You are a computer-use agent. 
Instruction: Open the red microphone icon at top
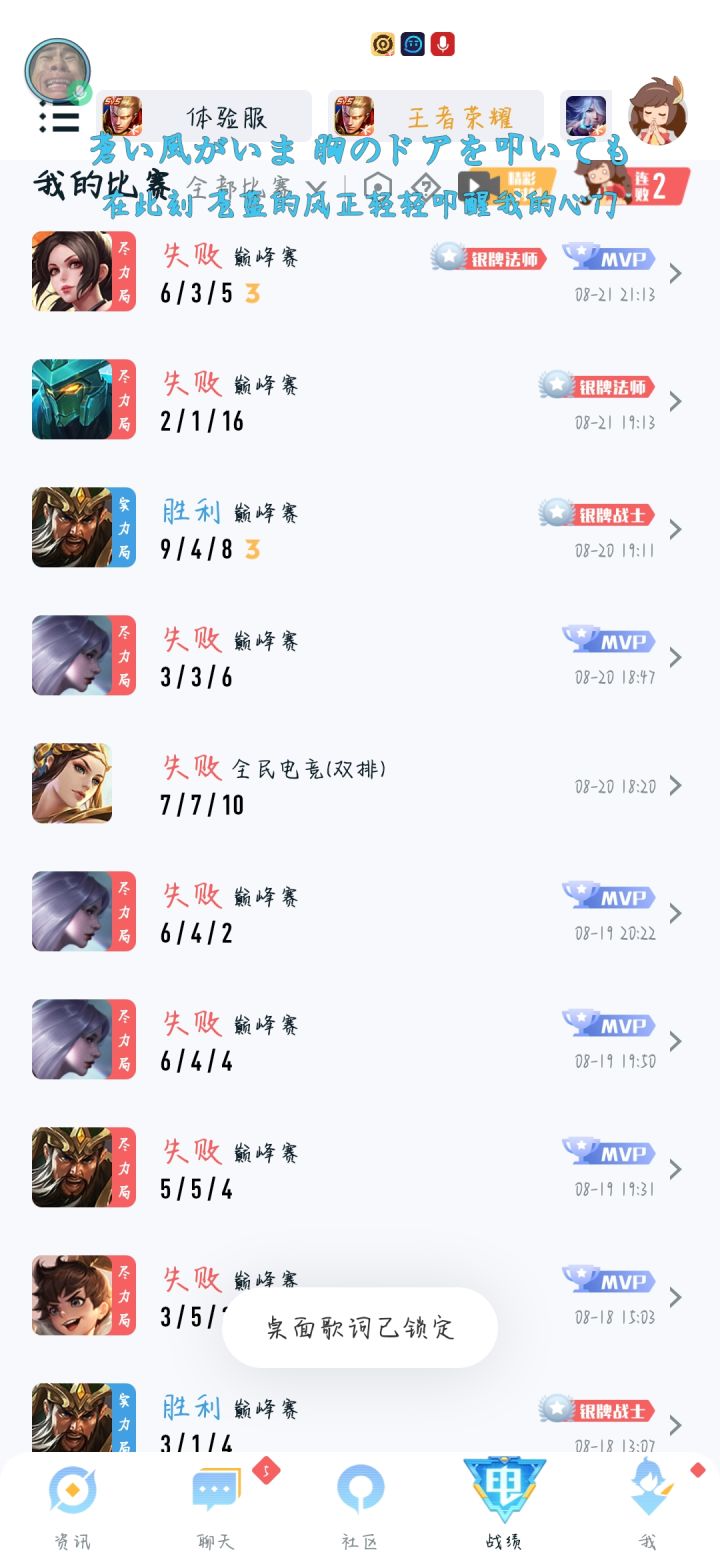441,44
